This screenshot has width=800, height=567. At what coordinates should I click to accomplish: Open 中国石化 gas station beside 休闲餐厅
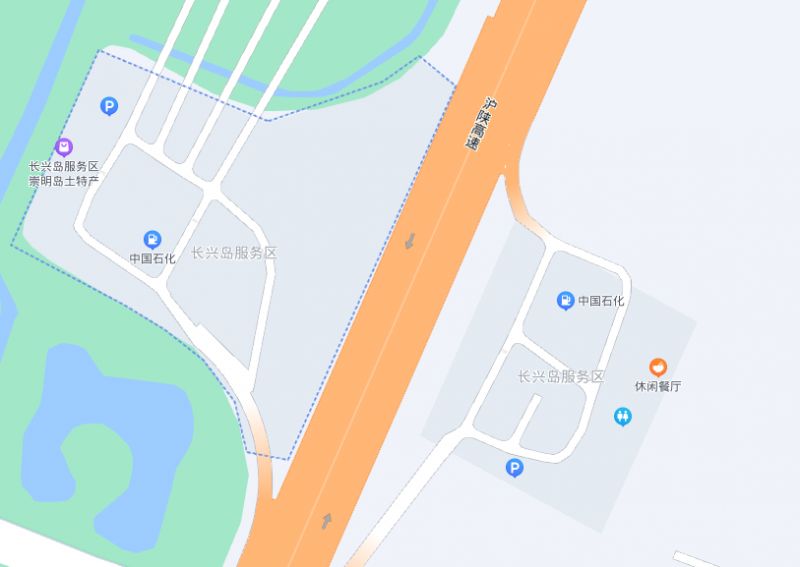566,299
